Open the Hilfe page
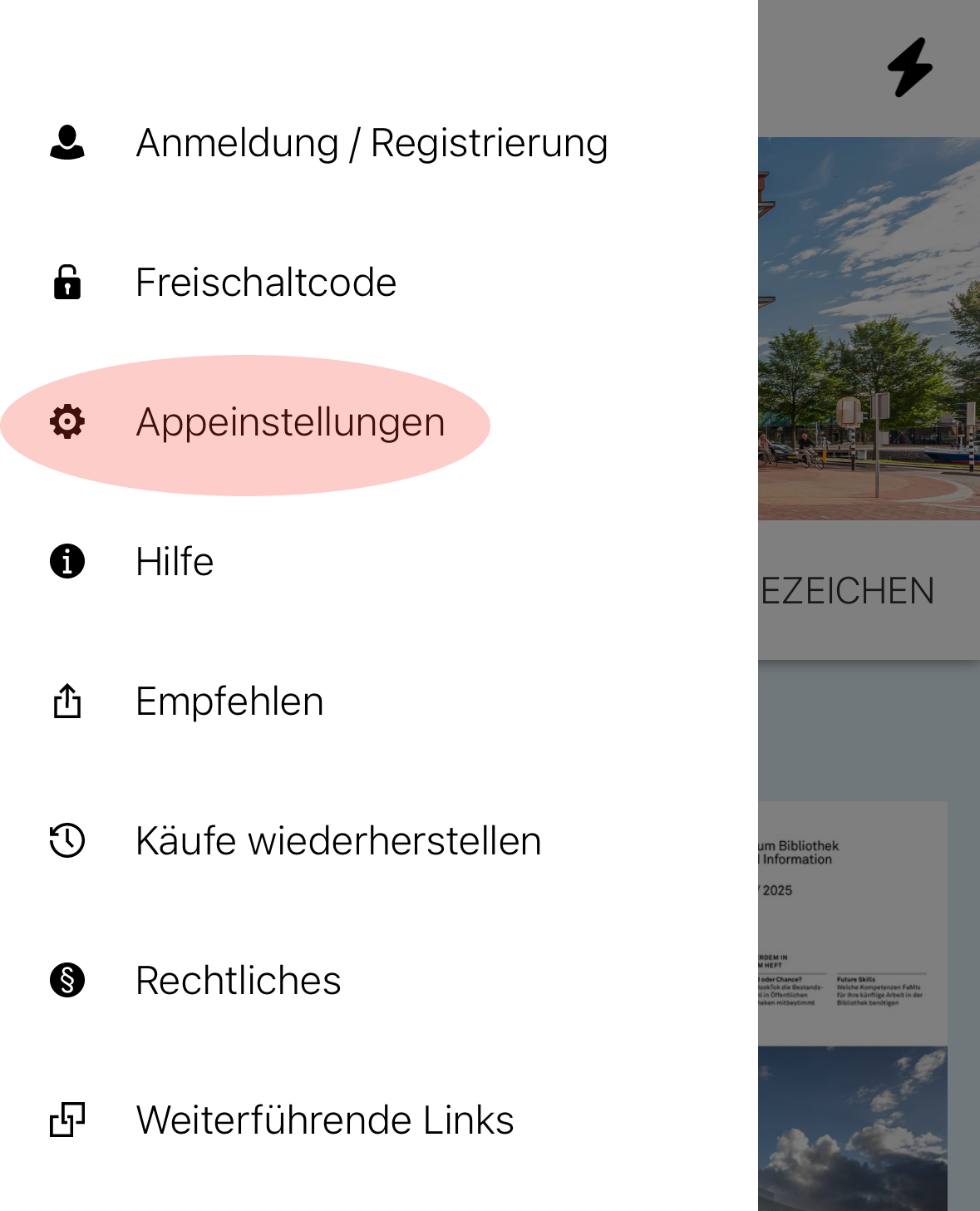This screenshot has width=980, height=1211. [175, 562]
